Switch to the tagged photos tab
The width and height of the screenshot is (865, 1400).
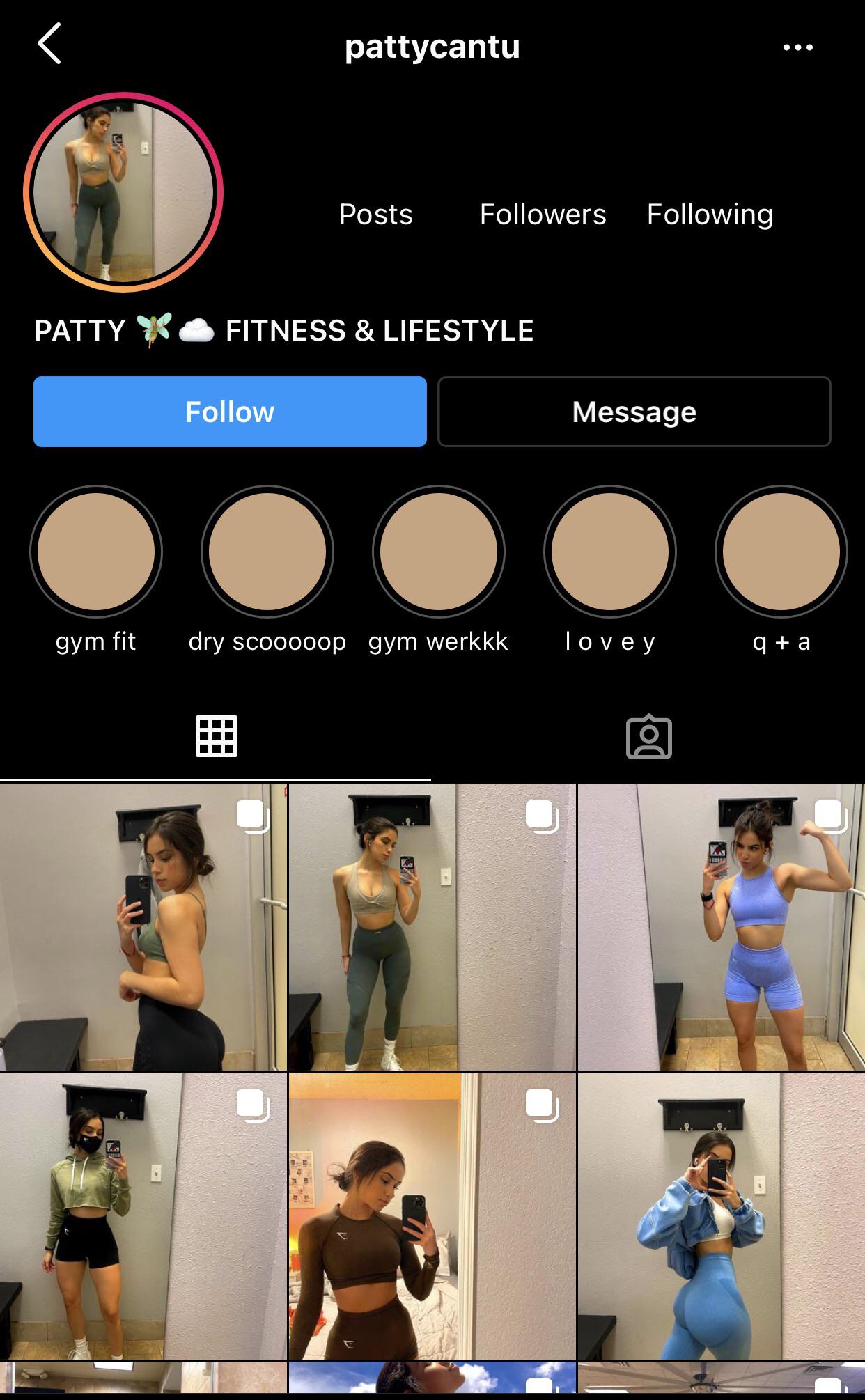click(x=648, y=736)
